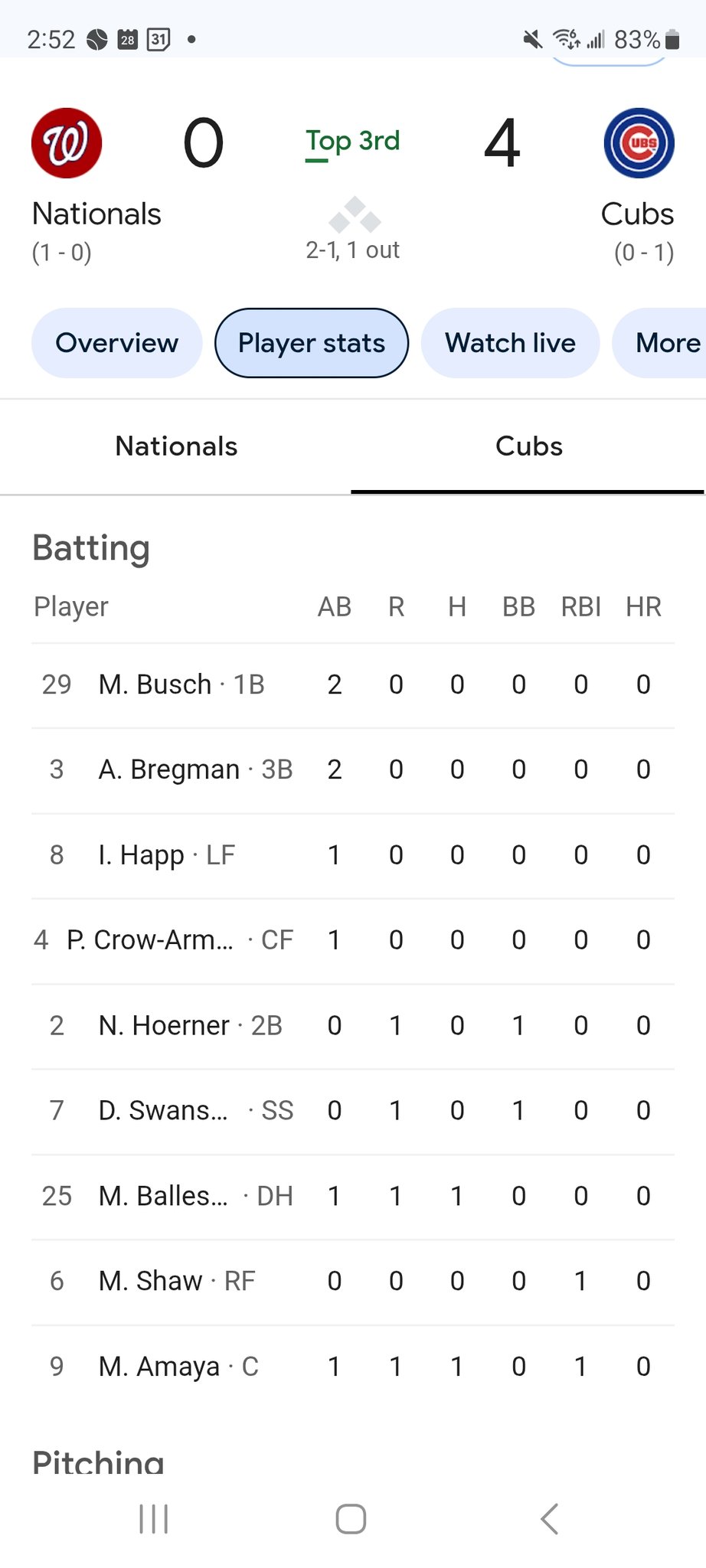The width and height of the screenshot is (706, 1568).
Task: Go back with the system back button
Action: (549, 1519)
